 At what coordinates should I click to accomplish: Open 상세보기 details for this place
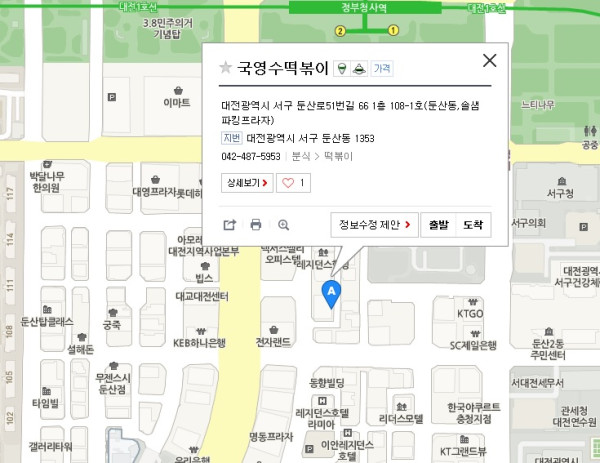coord(246,183)
